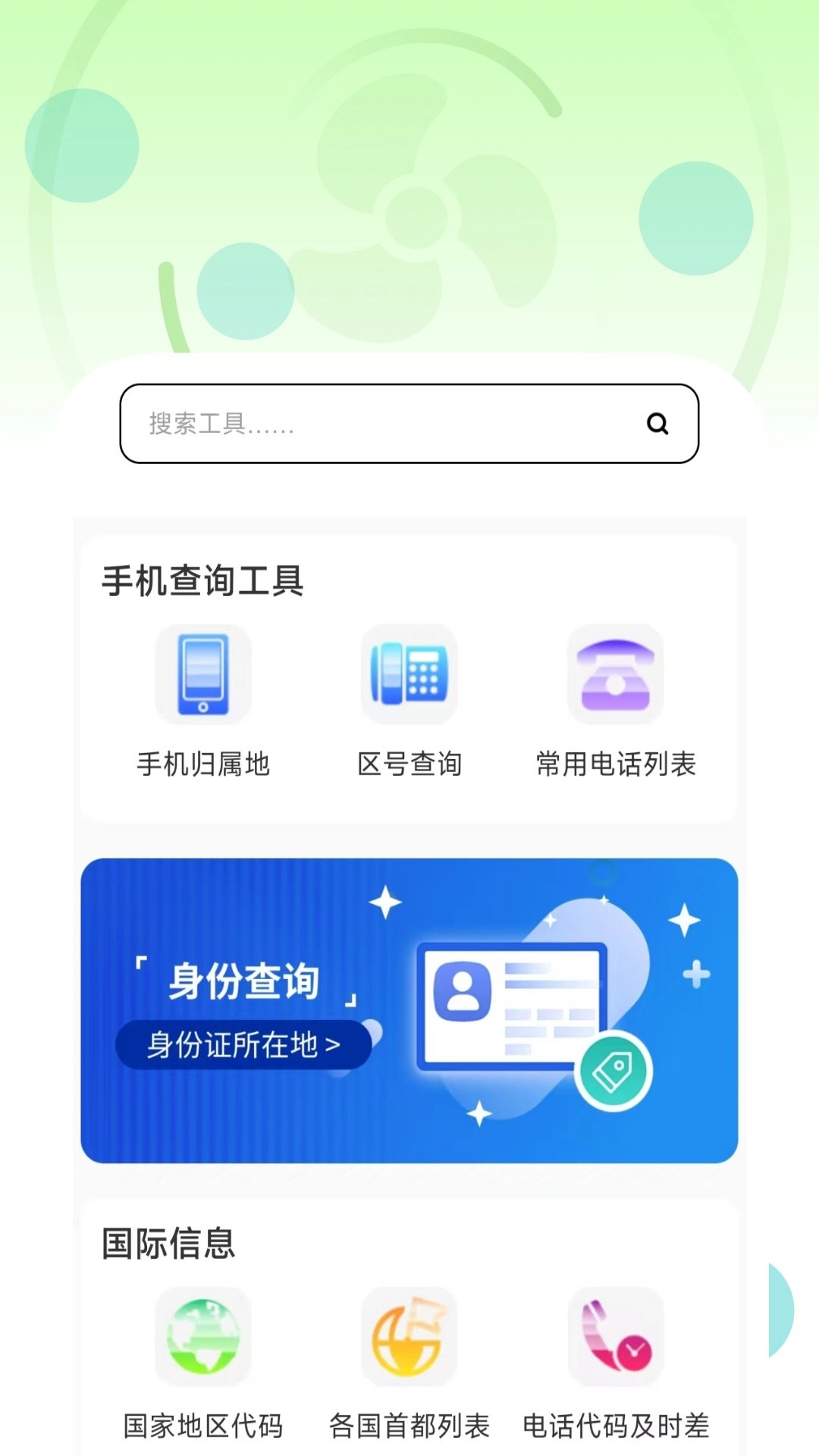This screenshot has height=1456, width=819.
Task: Select the 区号查询 area code tool
Action: pyautogui.click(x=409, y=764)
